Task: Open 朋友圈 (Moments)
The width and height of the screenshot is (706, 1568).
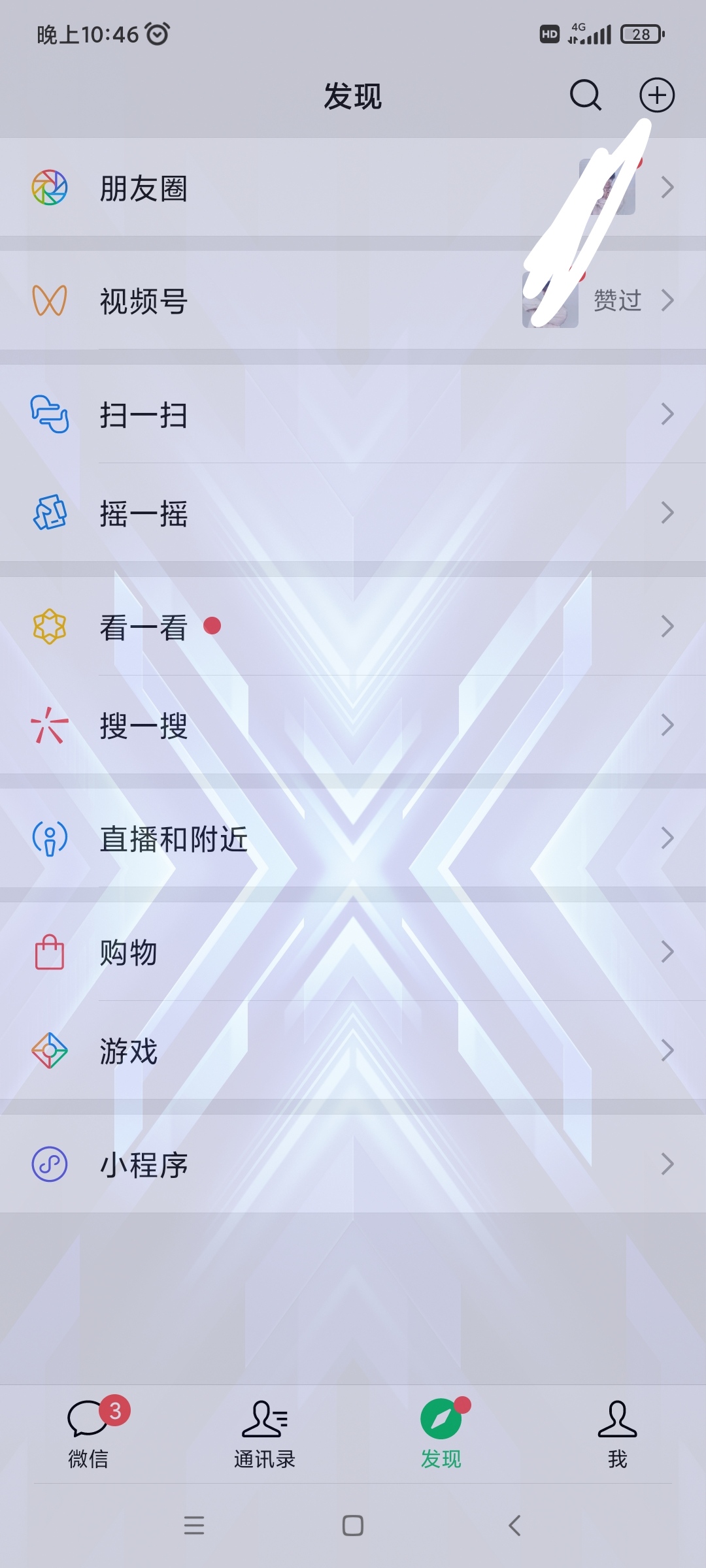Action: pyautogui.click(x=144, y=188)
